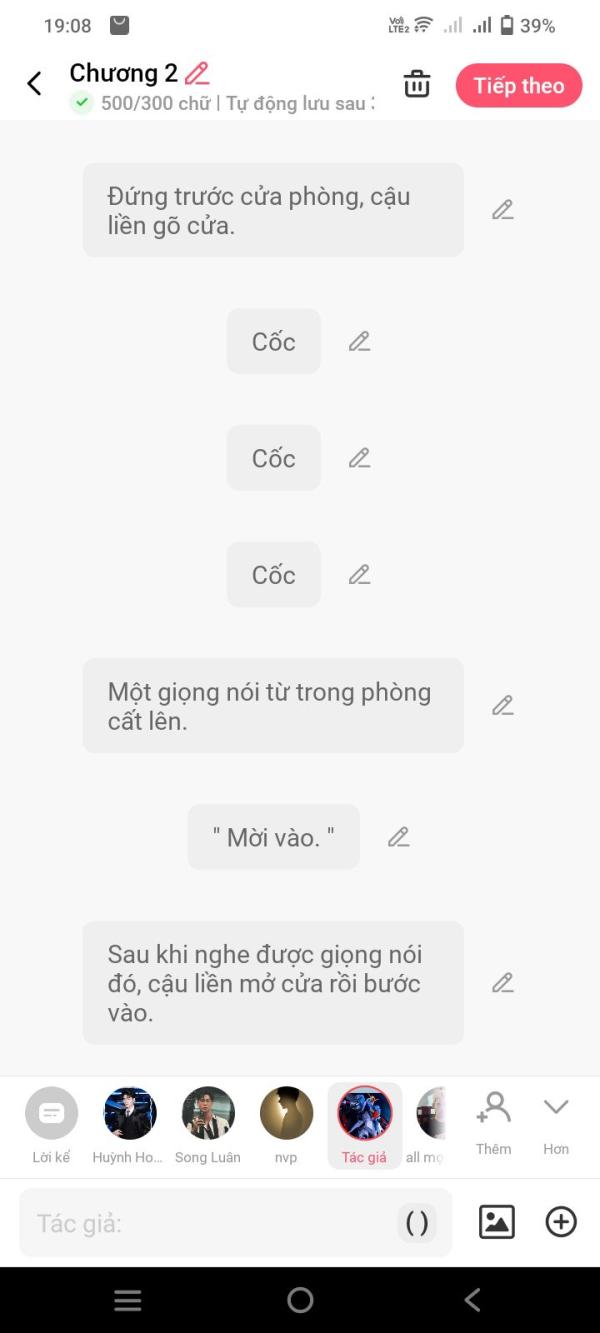Choose the Song Luân character

(x=208, y=1126)
